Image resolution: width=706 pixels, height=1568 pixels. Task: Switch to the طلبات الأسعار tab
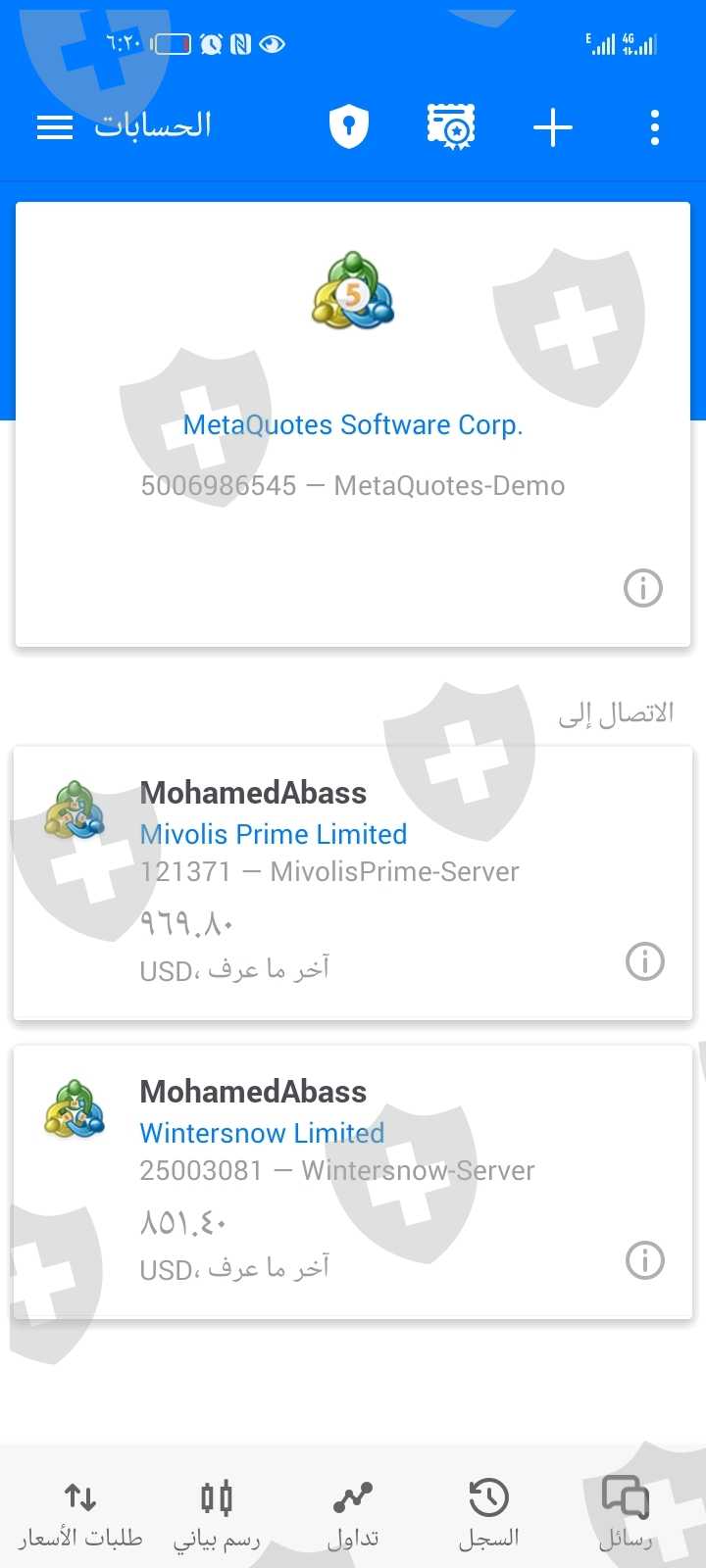point(80,1514)
